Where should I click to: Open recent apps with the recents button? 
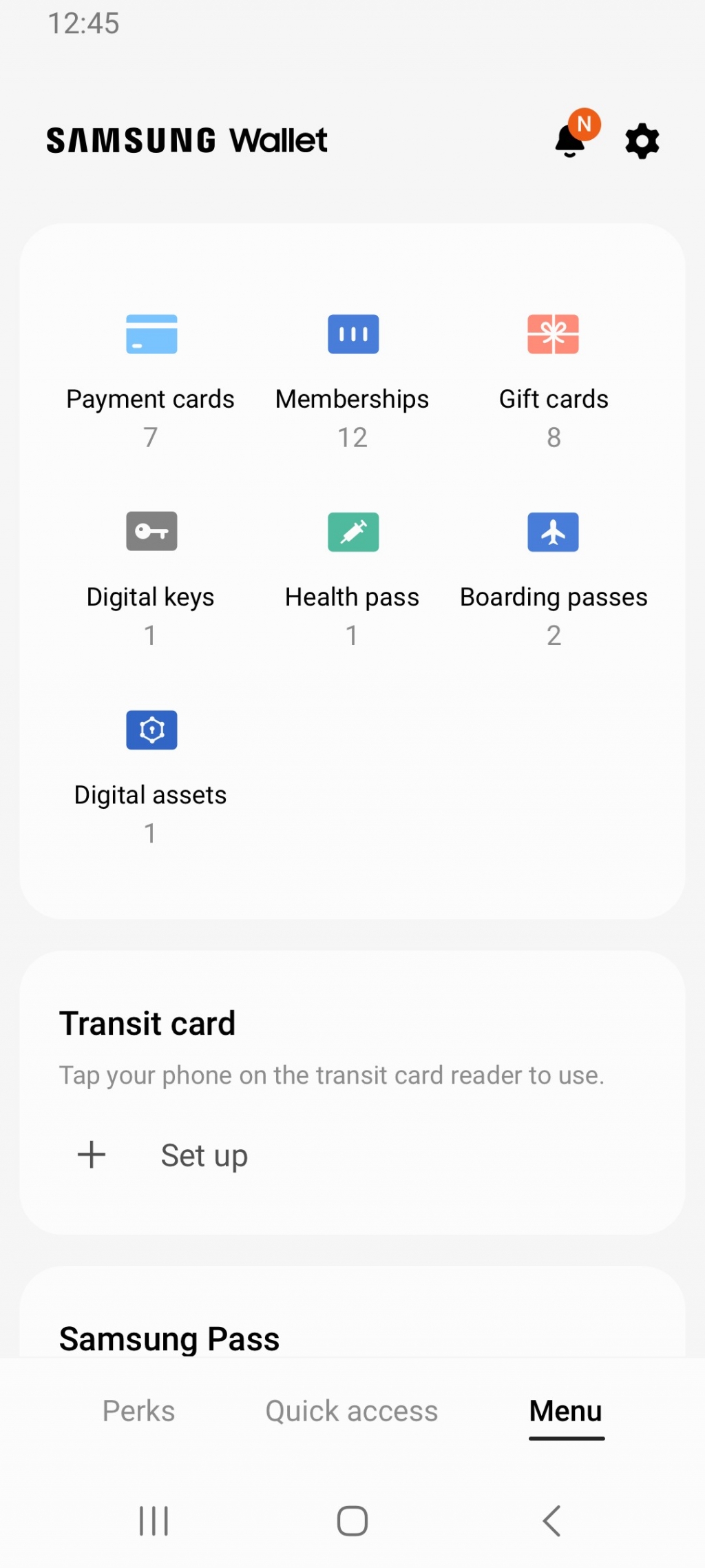coord(153,1523)
